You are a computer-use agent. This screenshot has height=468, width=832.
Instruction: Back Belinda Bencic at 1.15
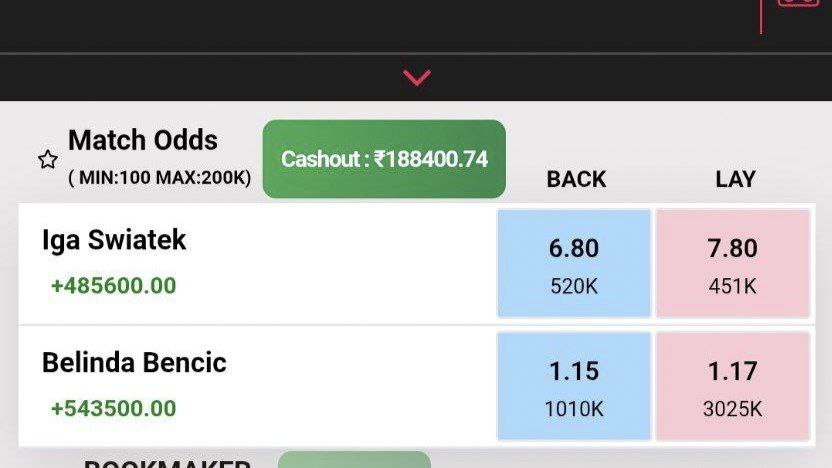pyautogui.click(x=574, y=386)
